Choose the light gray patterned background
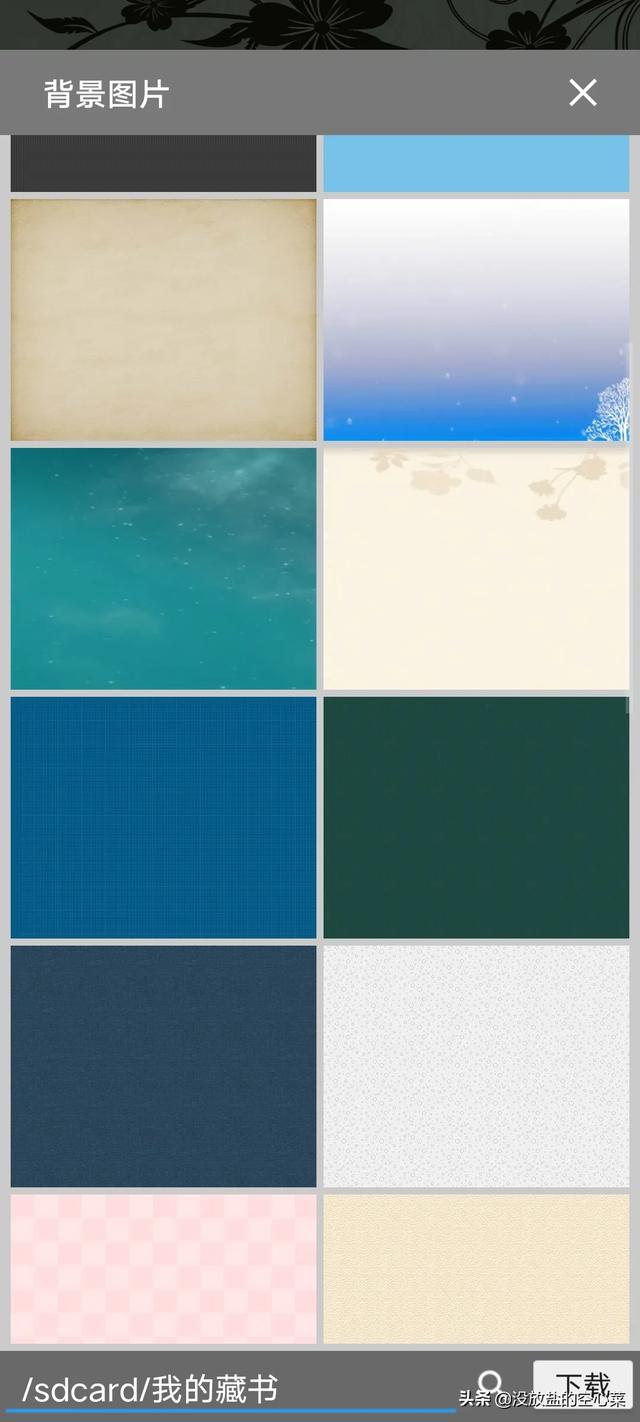Image resolution: width=640 pixels, height=1422 pixels. coord(476,1066)
